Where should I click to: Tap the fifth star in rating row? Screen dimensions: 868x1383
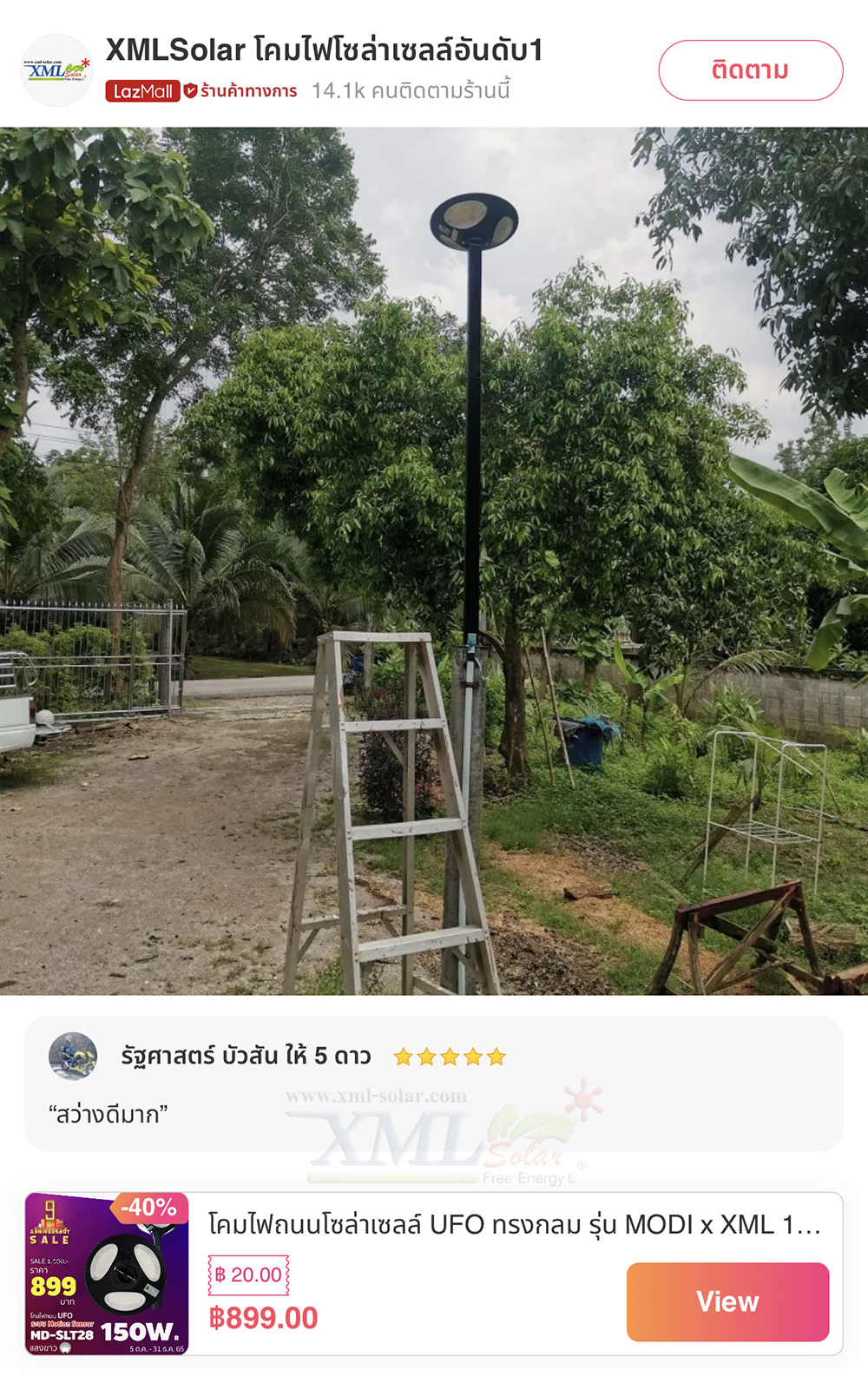click(x=495, y=1056)
